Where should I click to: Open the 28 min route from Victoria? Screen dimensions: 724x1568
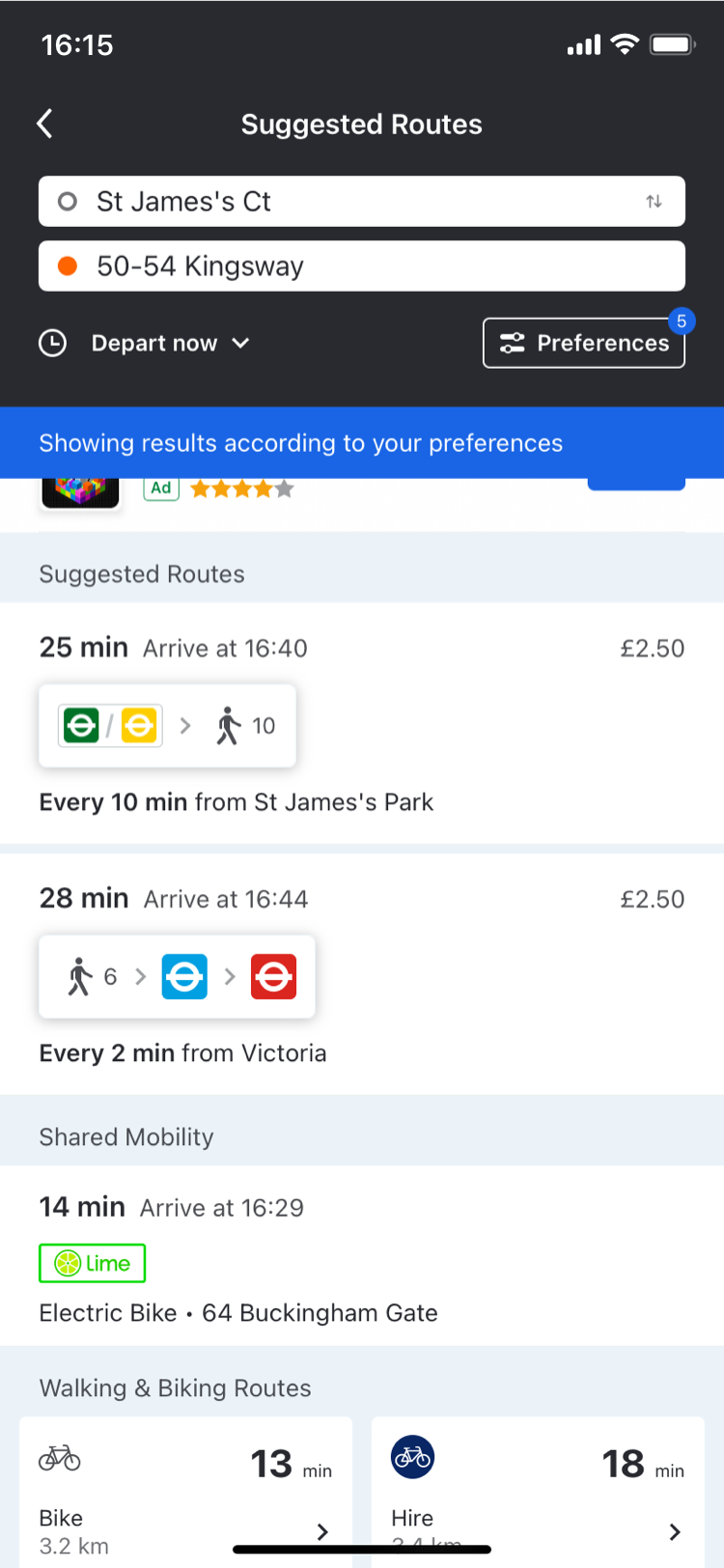click(x=362, y=974)
